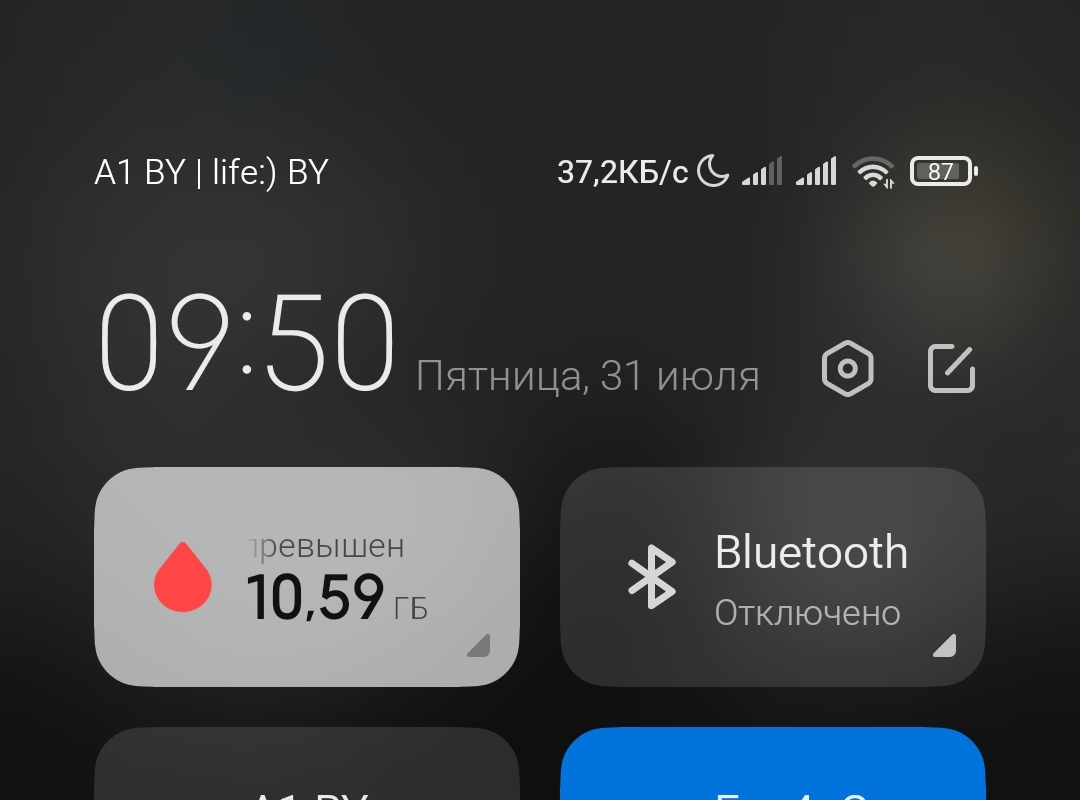Edit control center tiles with the pencil icon
This screenshot has height=800, width=1080.
[x=951, y=369]
